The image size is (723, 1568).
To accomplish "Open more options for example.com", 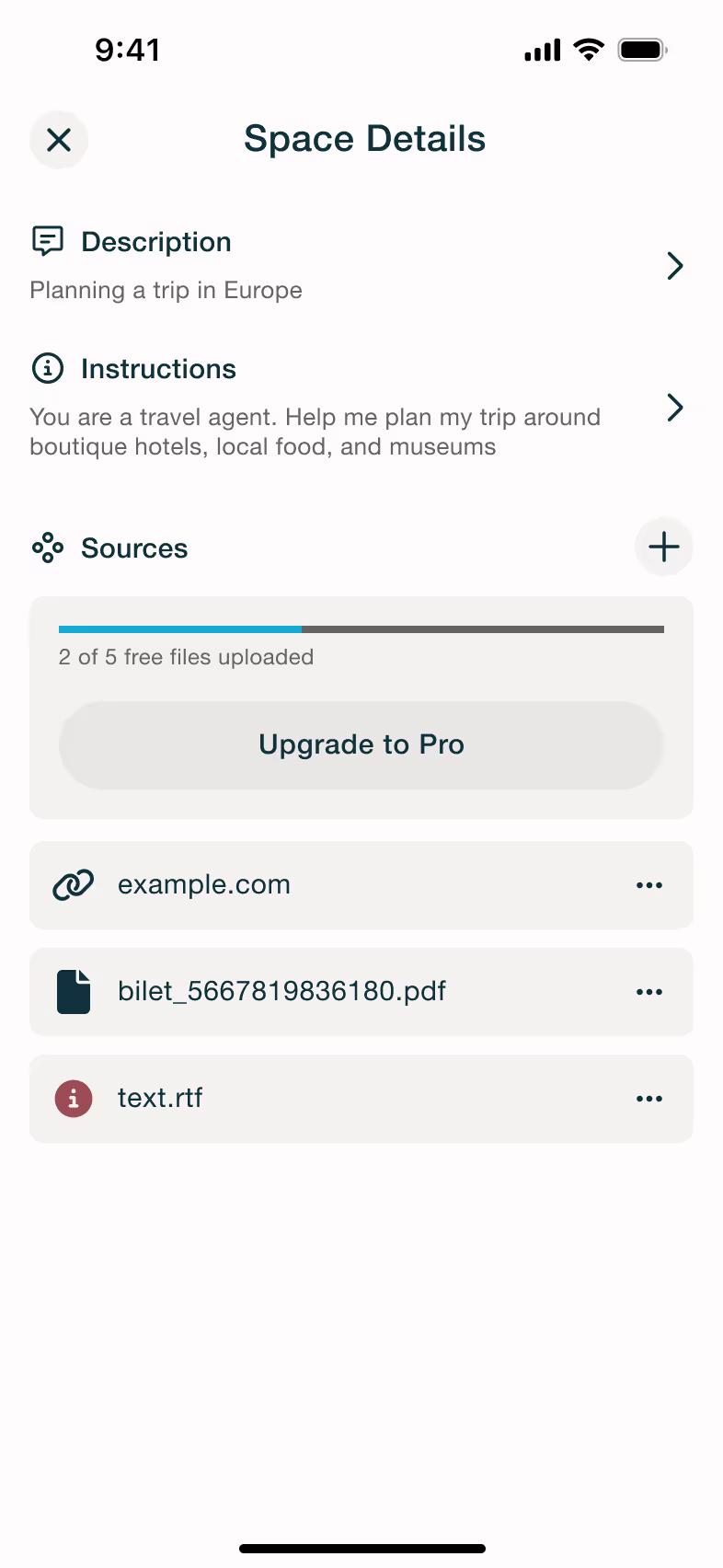I will pos(649,885).
